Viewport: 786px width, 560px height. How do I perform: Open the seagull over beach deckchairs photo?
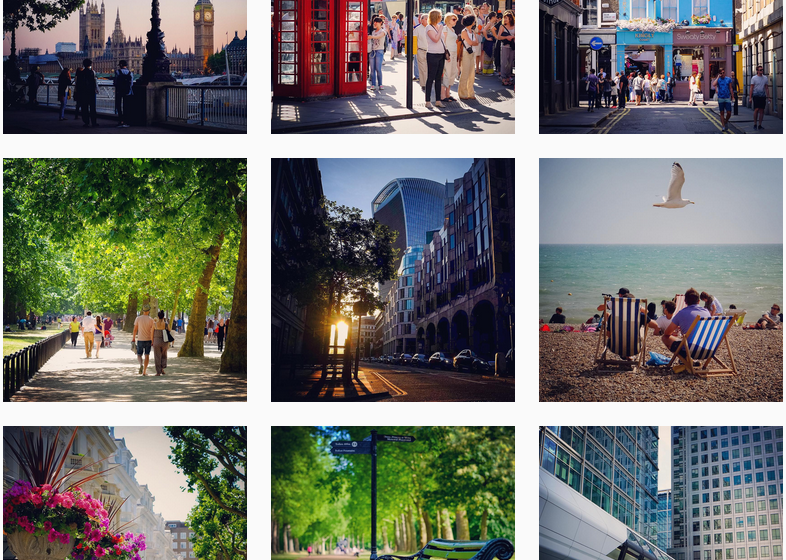[x=660, y=280]
